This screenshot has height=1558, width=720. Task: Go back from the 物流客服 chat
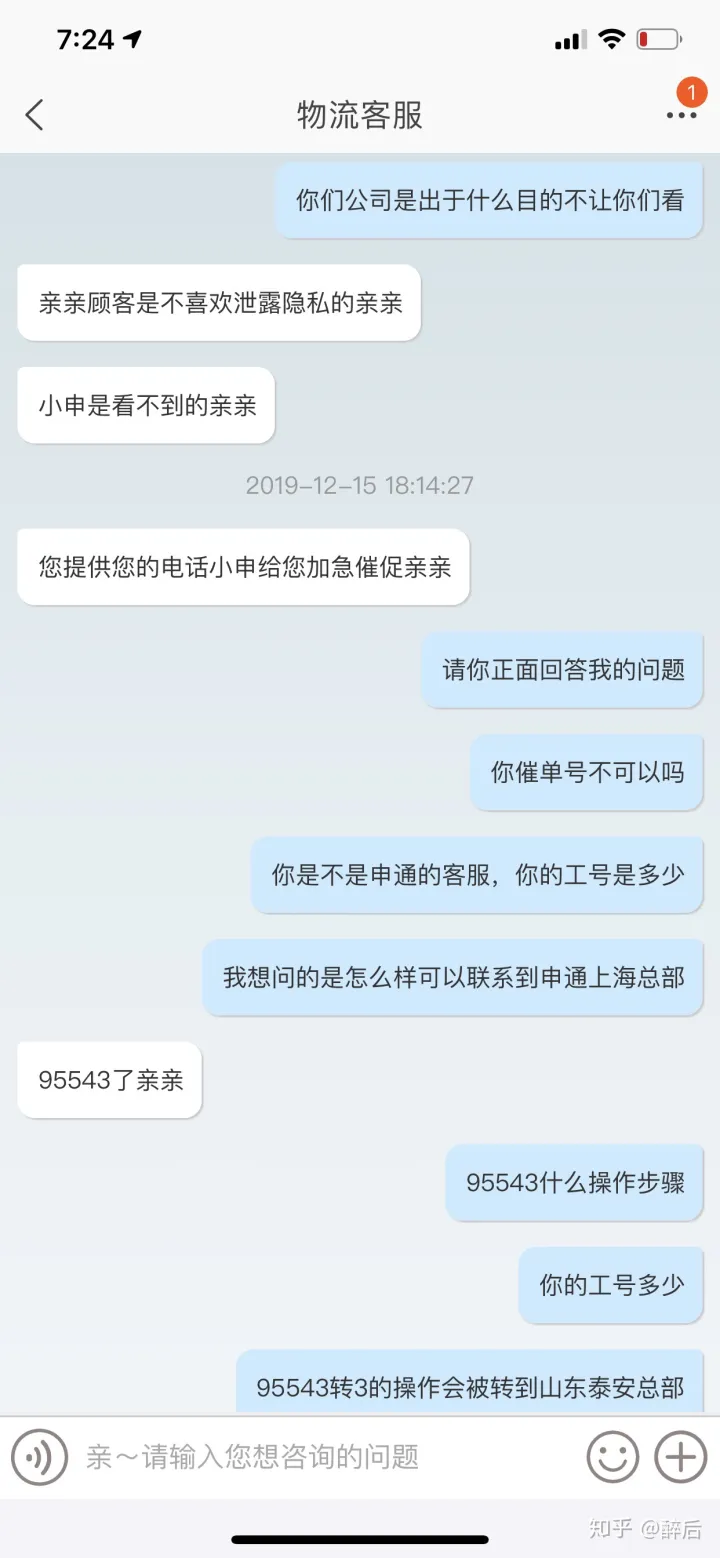coord(35,115)
